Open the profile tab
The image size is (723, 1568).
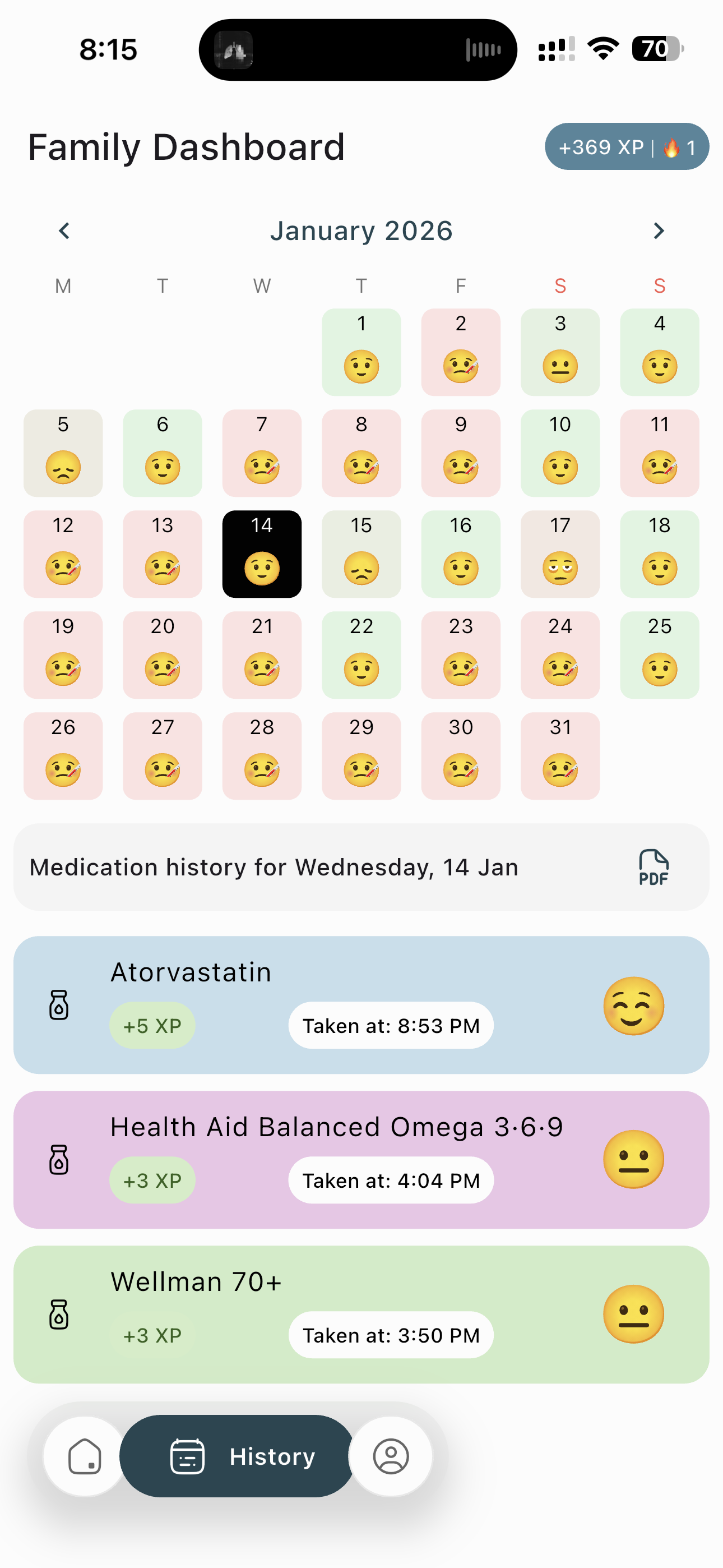(x=391, y=1456)
